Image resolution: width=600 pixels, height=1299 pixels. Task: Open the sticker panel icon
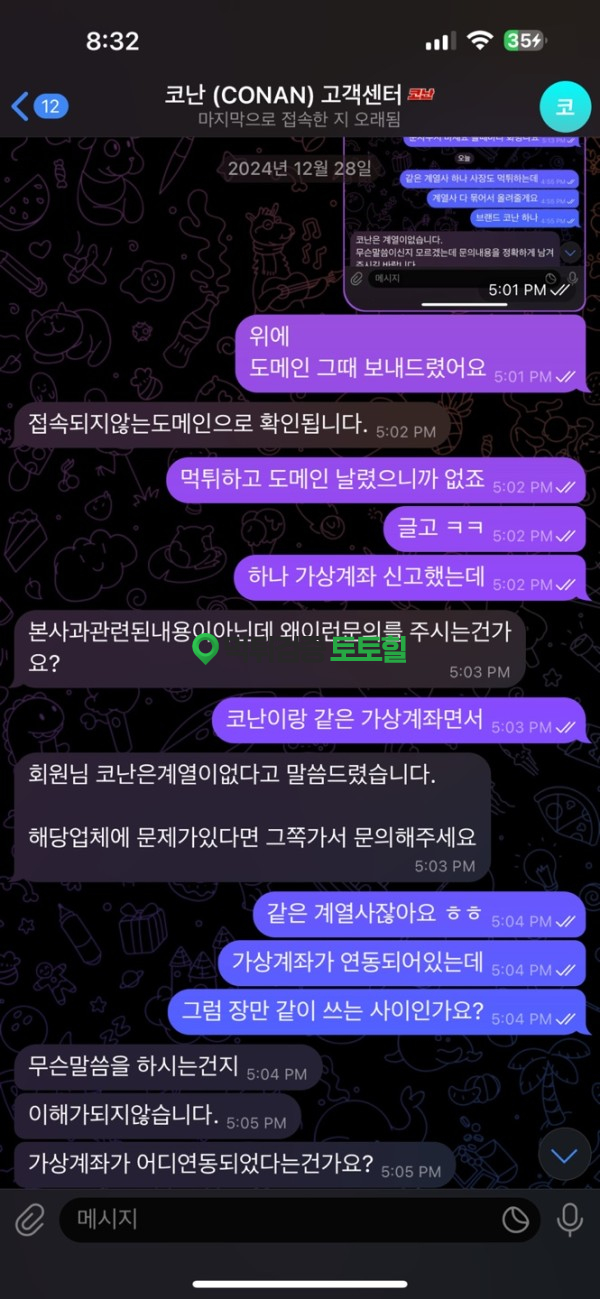point(515,1219)
